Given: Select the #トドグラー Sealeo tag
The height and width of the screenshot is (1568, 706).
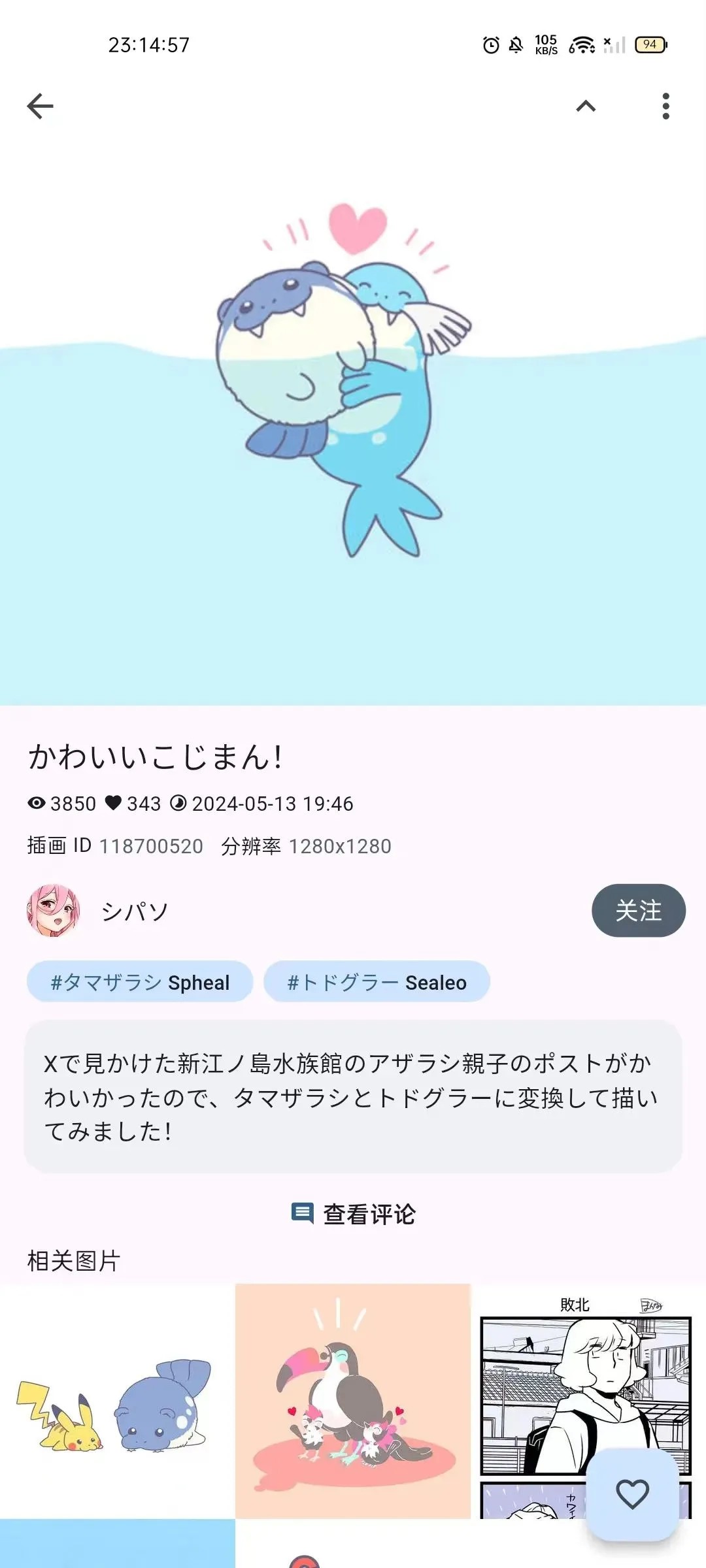Looking at the screenshot, I should coord(377,982).
